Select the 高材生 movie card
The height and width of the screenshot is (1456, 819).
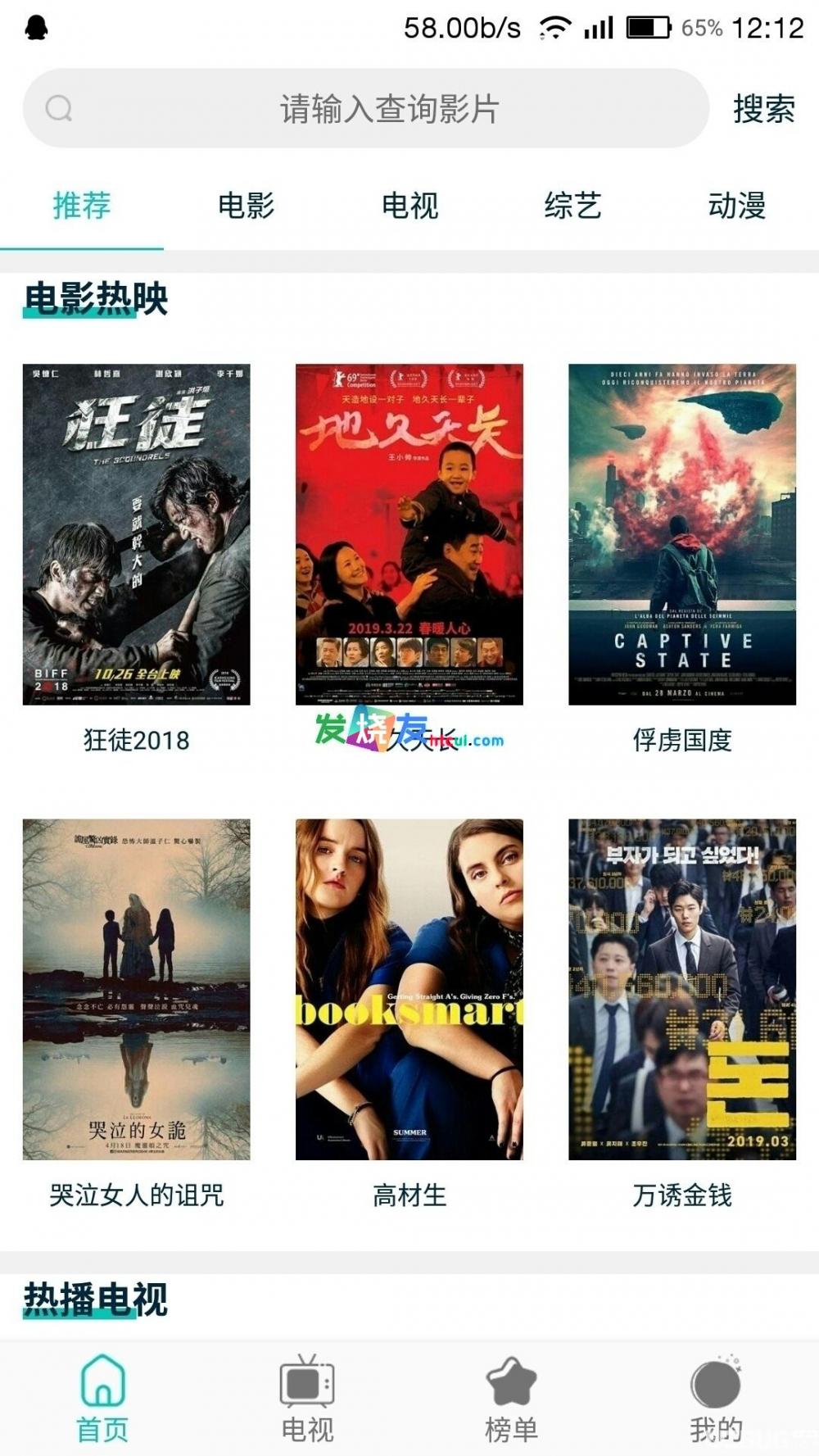pos(409,989)
